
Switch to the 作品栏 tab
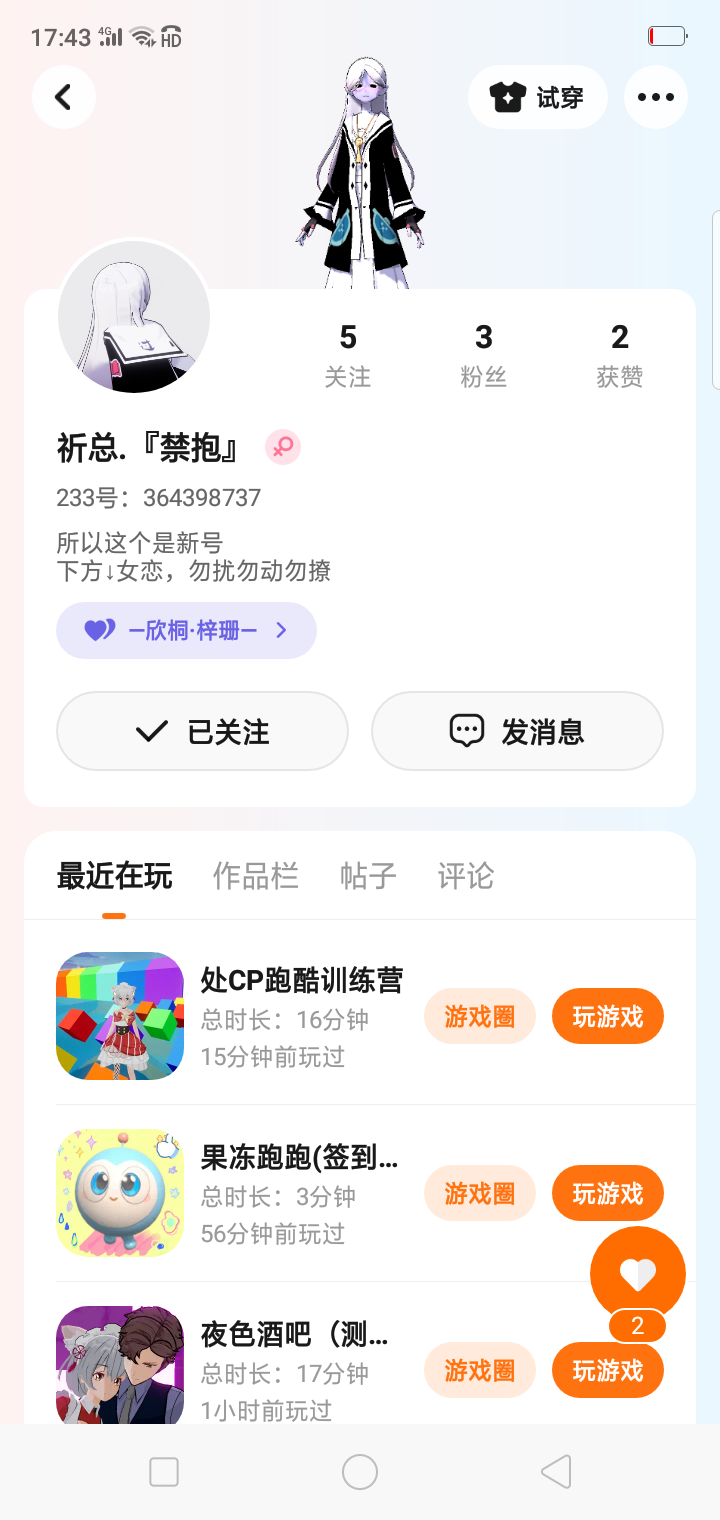pyautogui.click(x=256, y=876)
